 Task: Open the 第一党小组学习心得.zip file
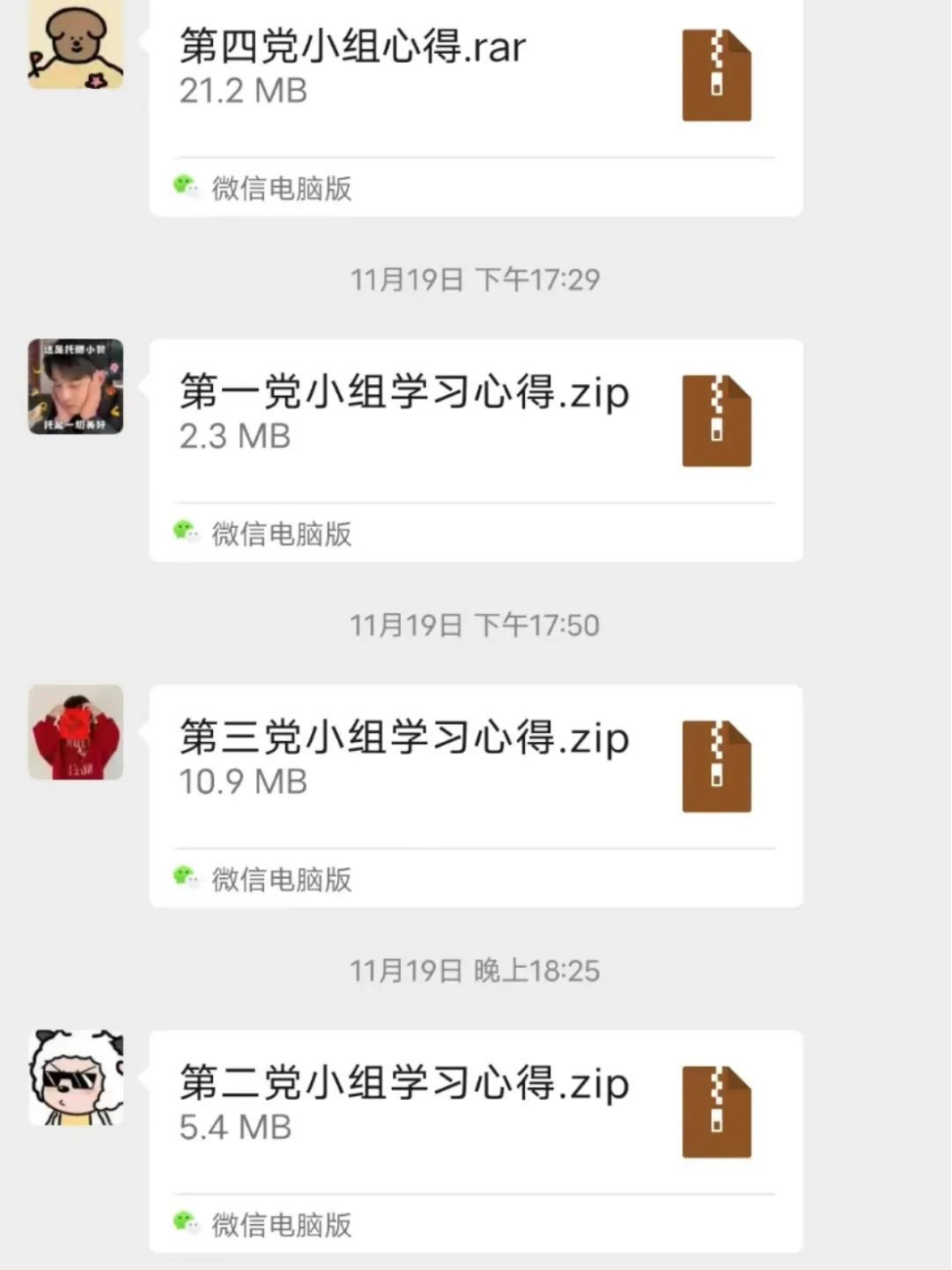click(x=475, y=420)
